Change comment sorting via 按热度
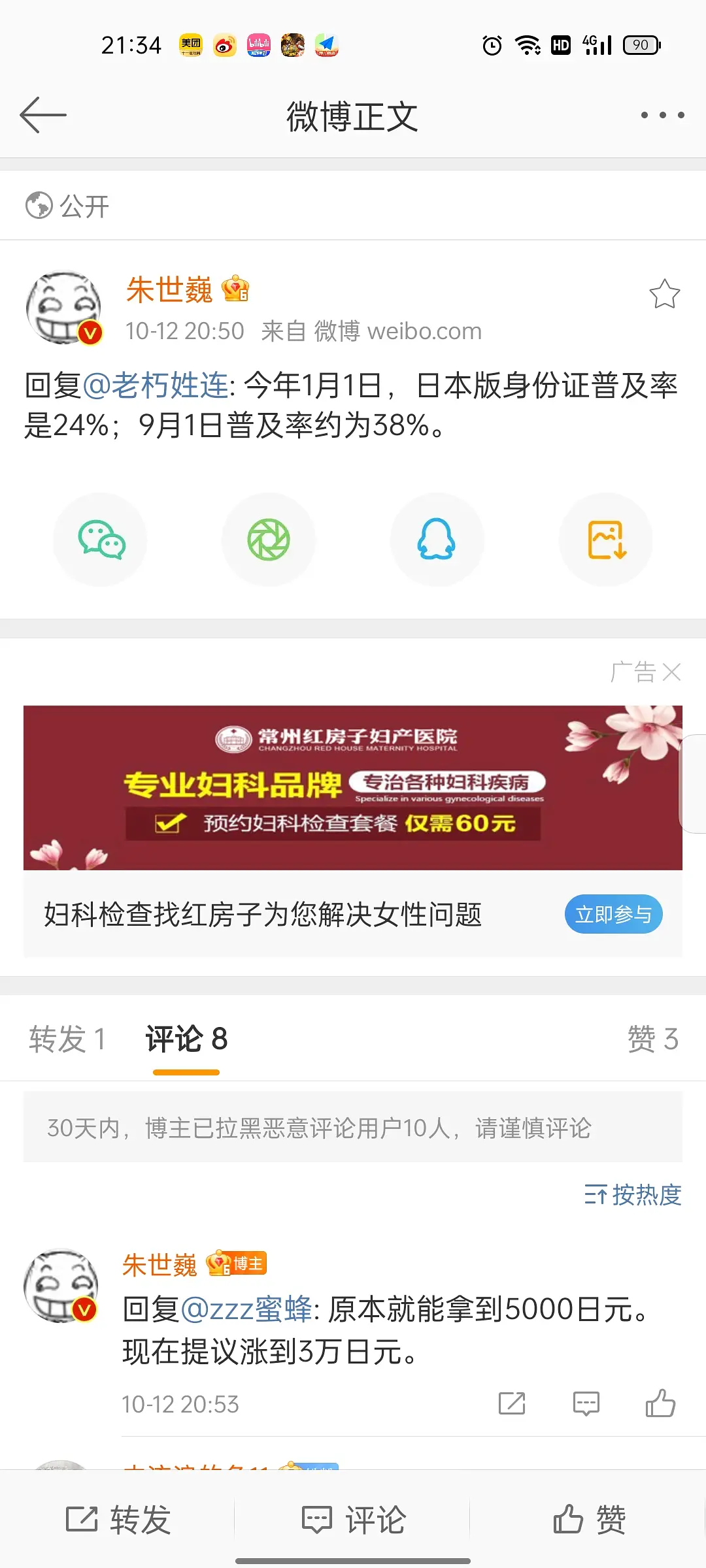 (x=632, y=1195)
